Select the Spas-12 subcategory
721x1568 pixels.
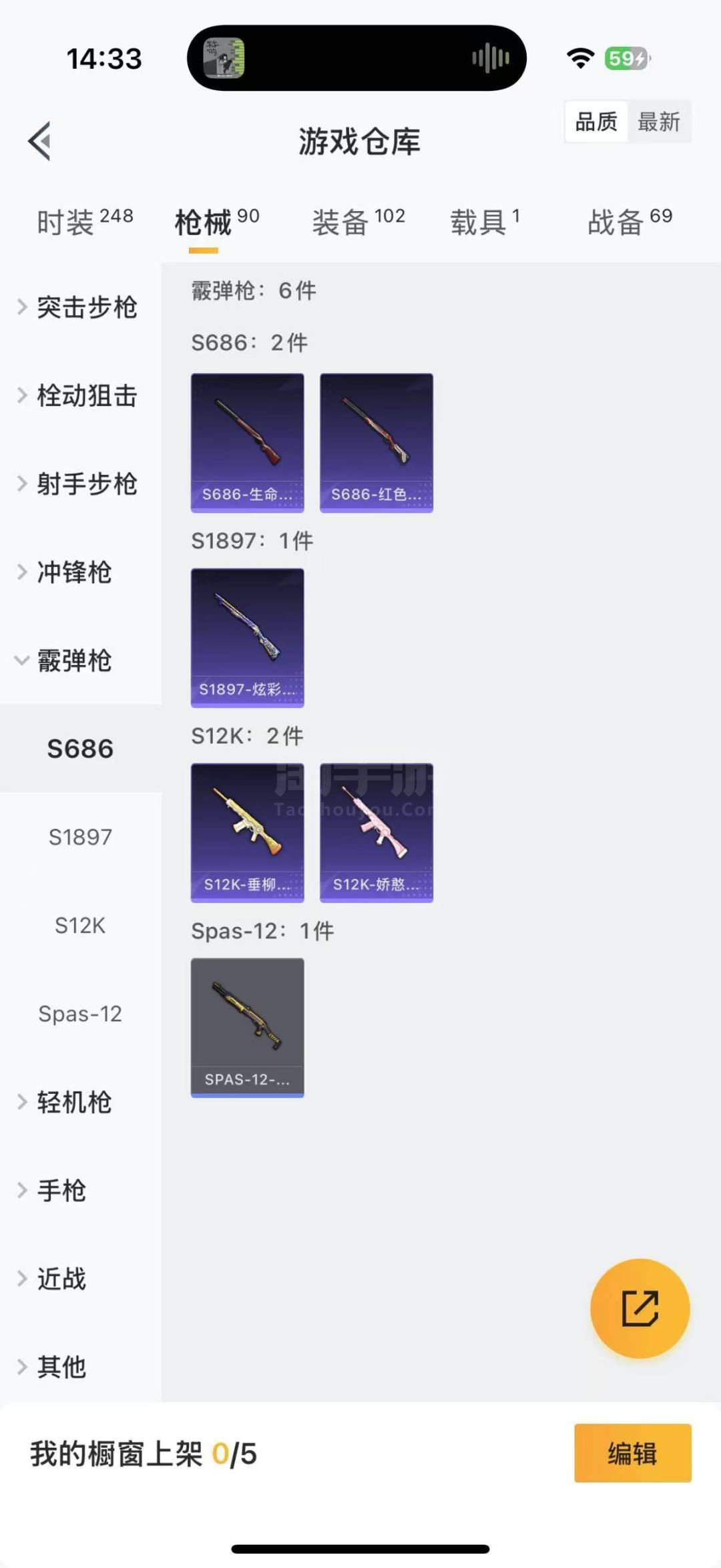coord(80,1014)
